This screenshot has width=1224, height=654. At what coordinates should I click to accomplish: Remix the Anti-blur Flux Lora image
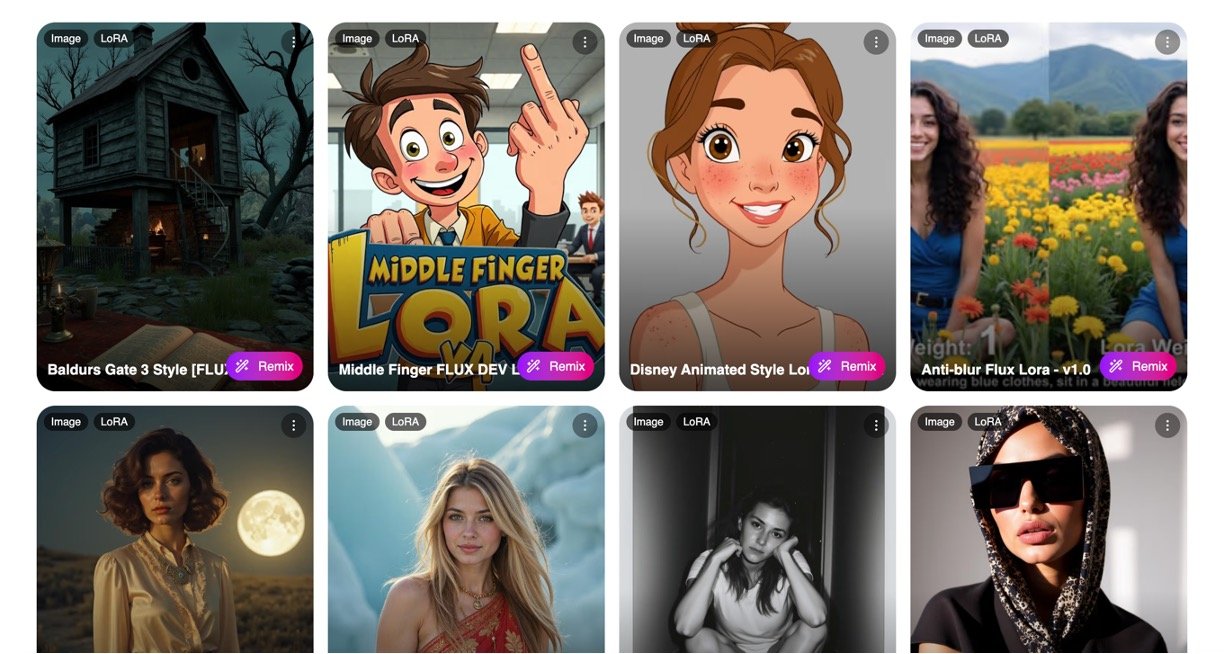click(x=1138, y=366)
